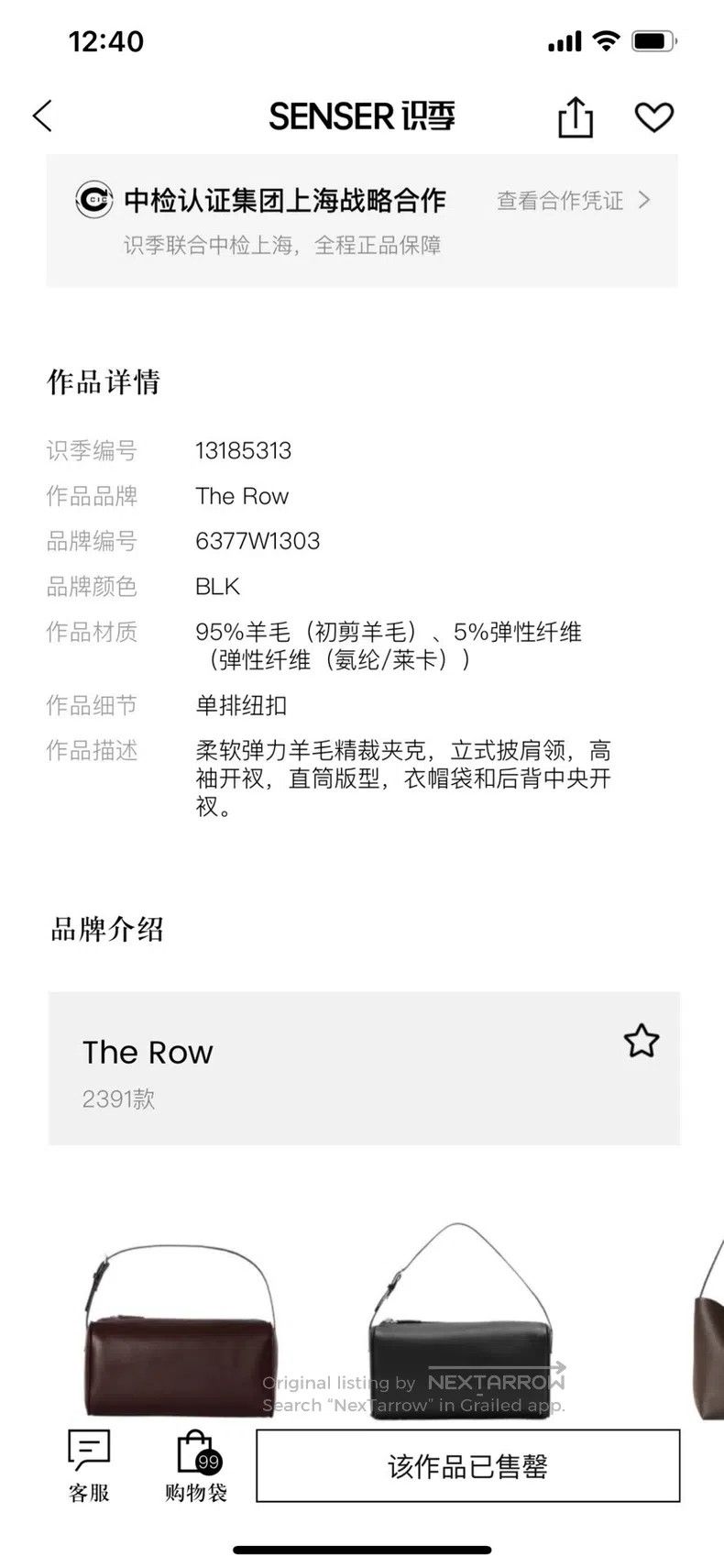Image resolution: width=724 pixels, height=1568 pixels.
Task: Share this product listing
Action: [x=576, y=116]
